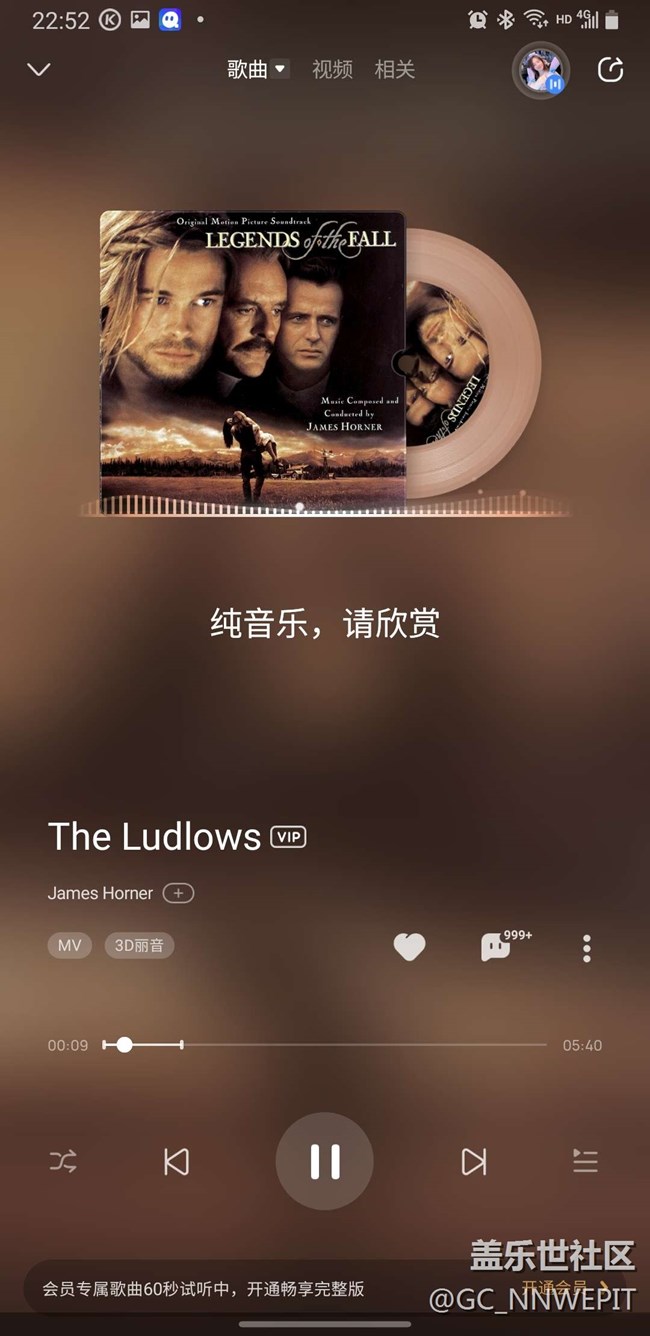Image resolution: width=650 pixels, height=1336 pixels.
Task: Switch to the 视频 tab
Action: (x=332, y=70)
